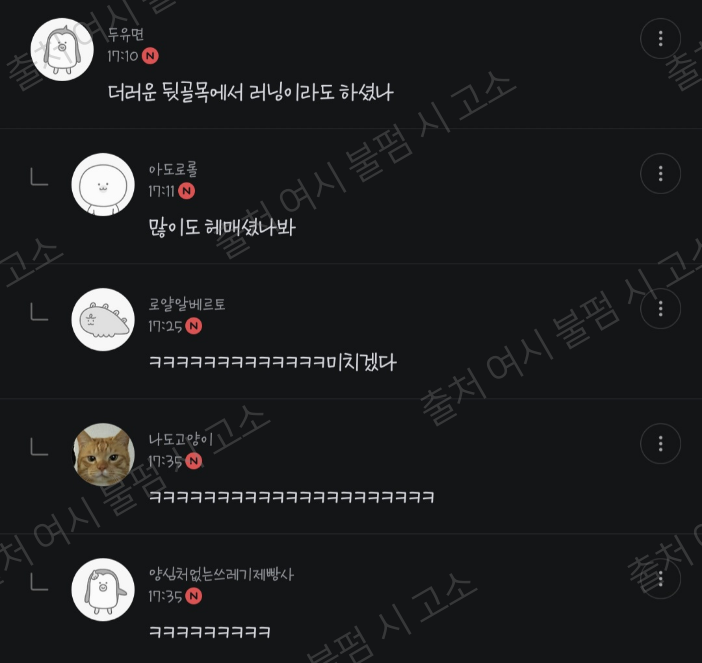The height and width of the screenshot is (663, 702).
Task: Tap 로얄알베르토's dinosaur avatar
Action: coord(103,320)
